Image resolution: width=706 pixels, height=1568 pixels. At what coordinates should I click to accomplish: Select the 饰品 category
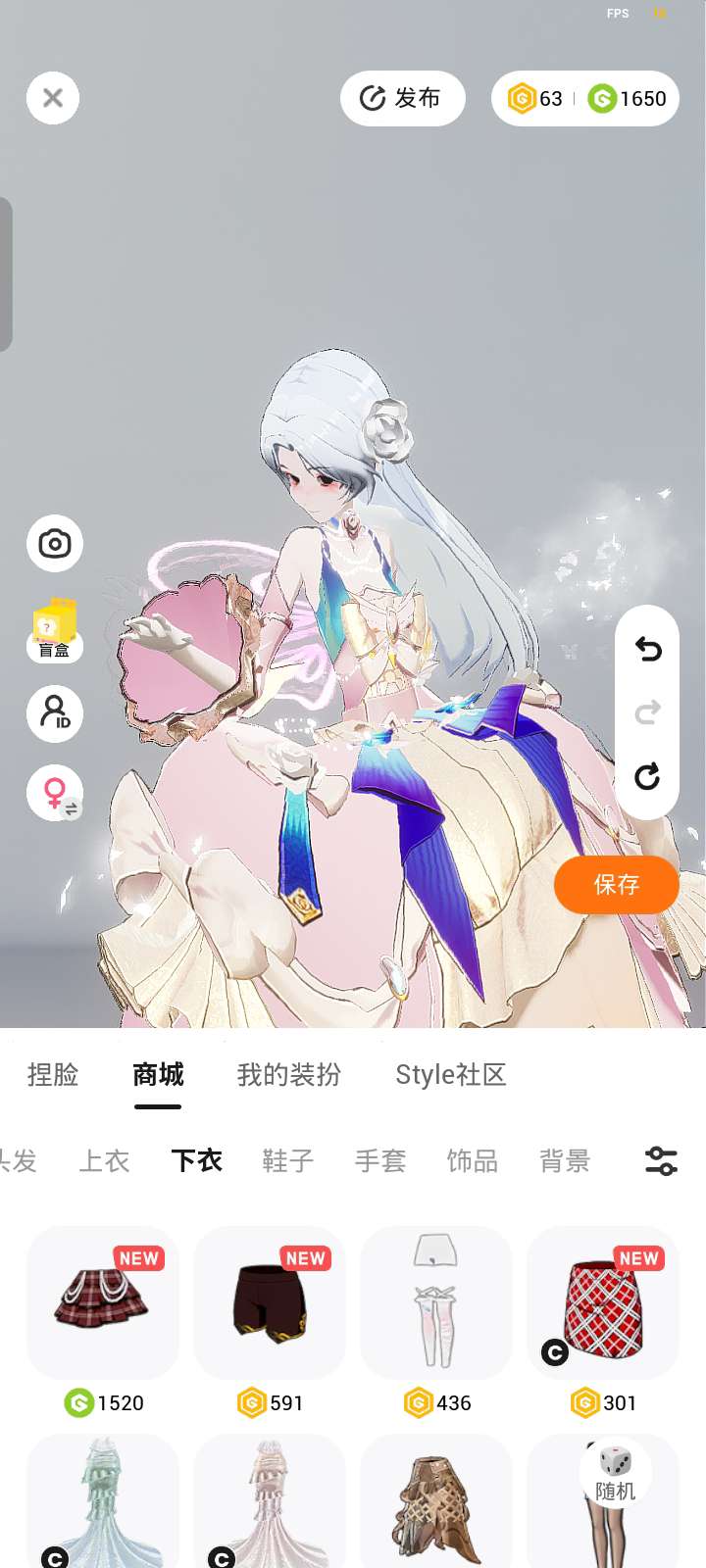(x=473, y=1161)
